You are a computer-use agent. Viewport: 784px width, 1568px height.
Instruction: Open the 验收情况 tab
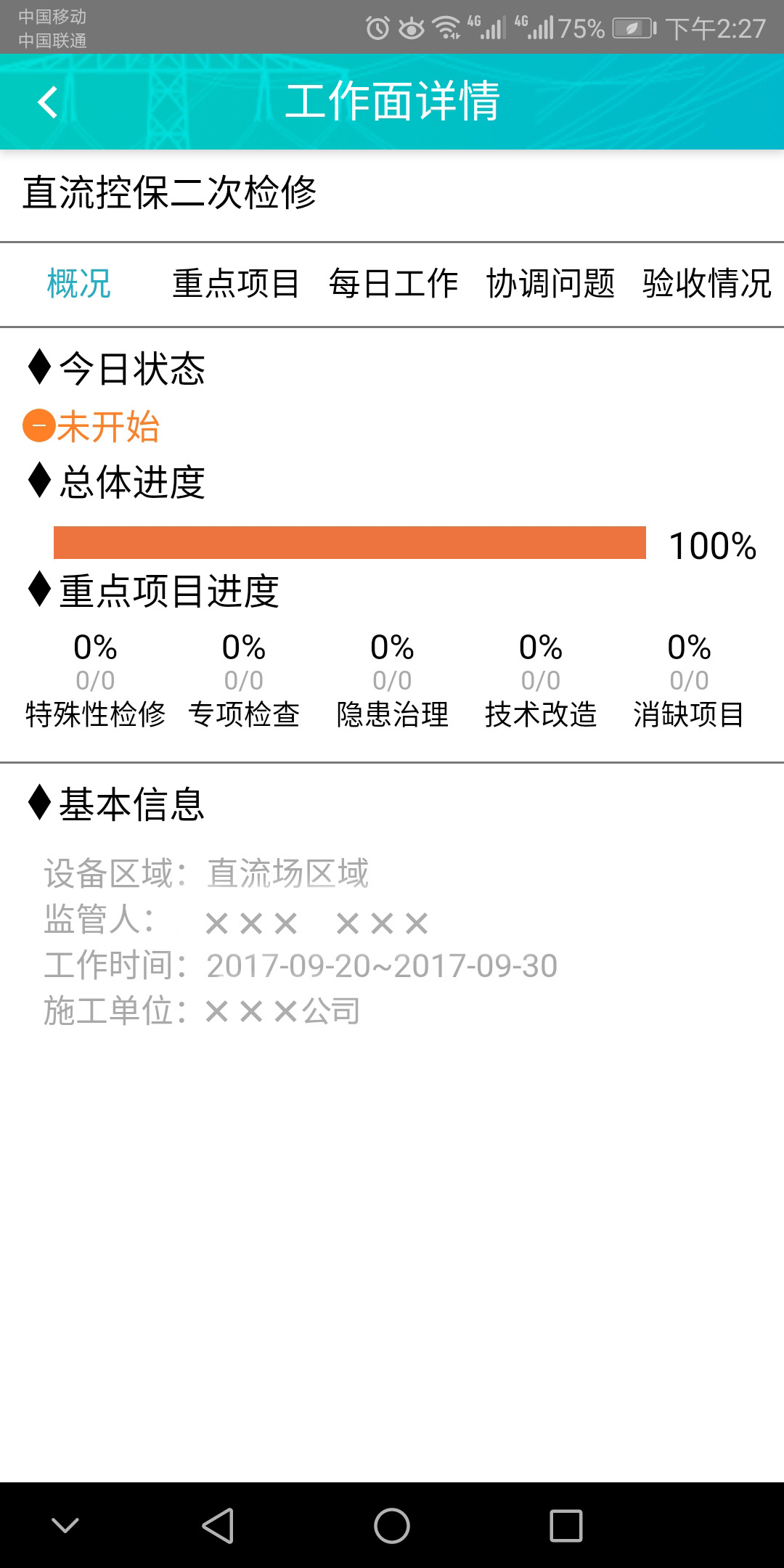click(706, 283)
